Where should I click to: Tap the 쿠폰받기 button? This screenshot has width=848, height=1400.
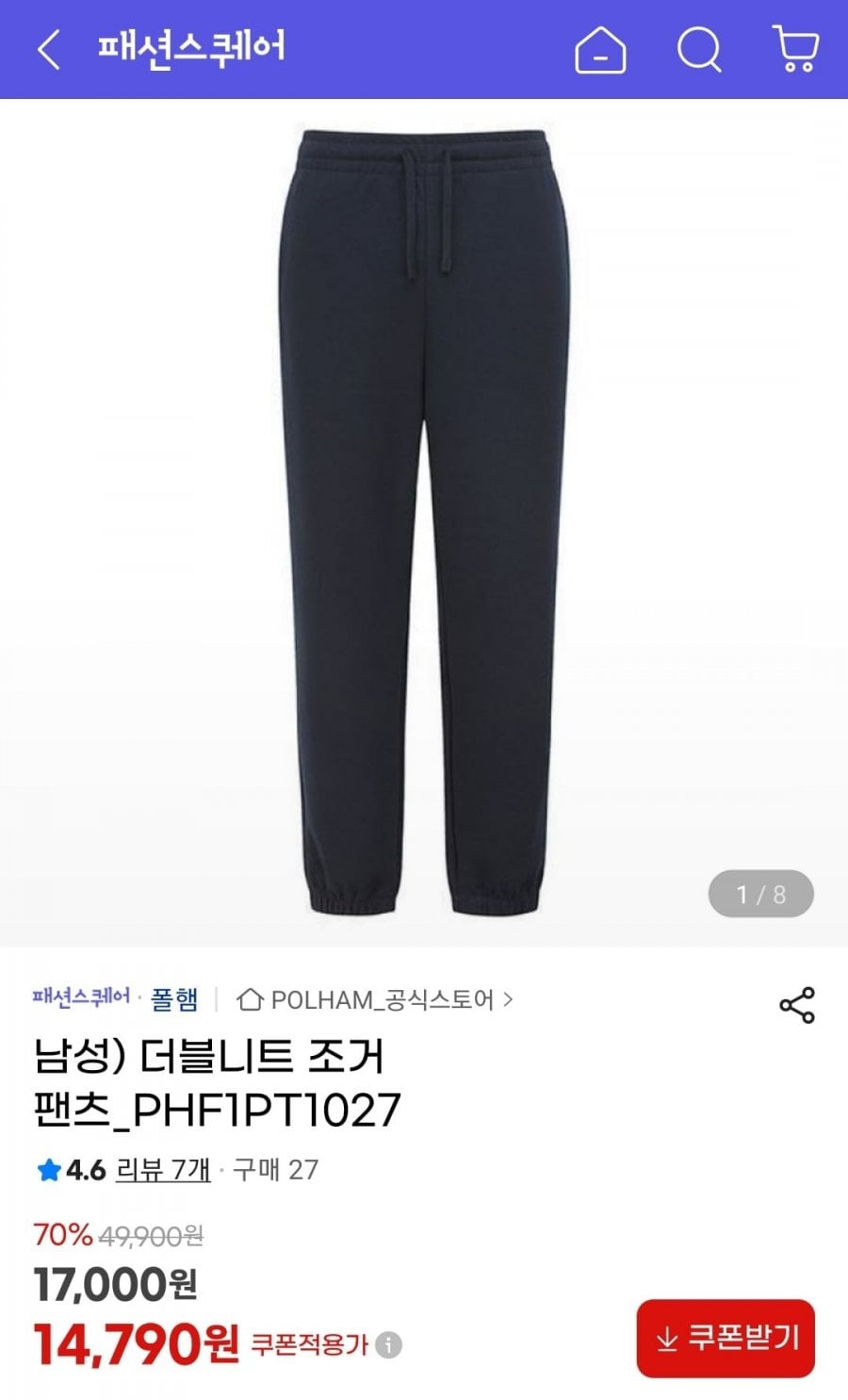coord(726,1338)
